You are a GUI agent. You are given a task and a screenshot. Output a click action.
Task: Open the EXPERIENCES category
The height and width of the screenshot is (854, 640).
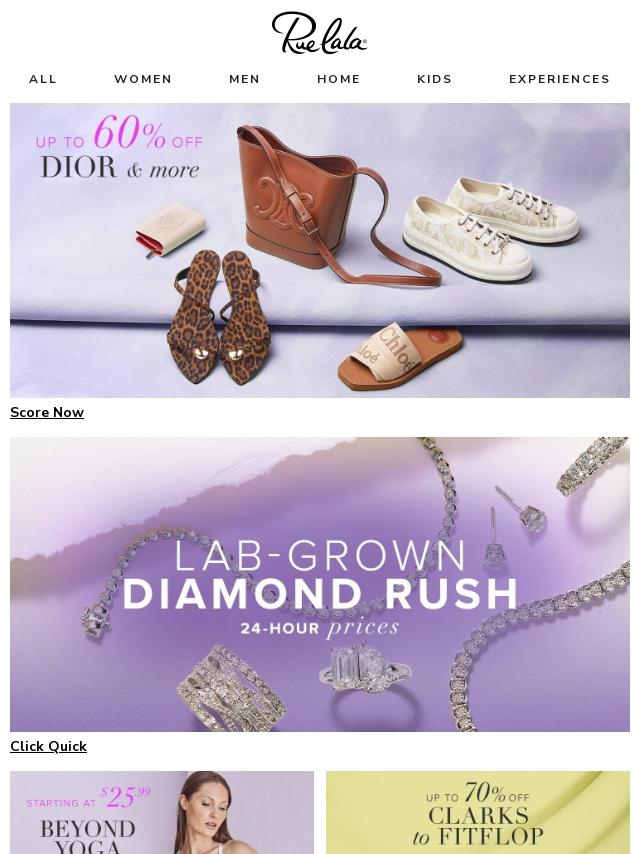(x=559, y=79)
